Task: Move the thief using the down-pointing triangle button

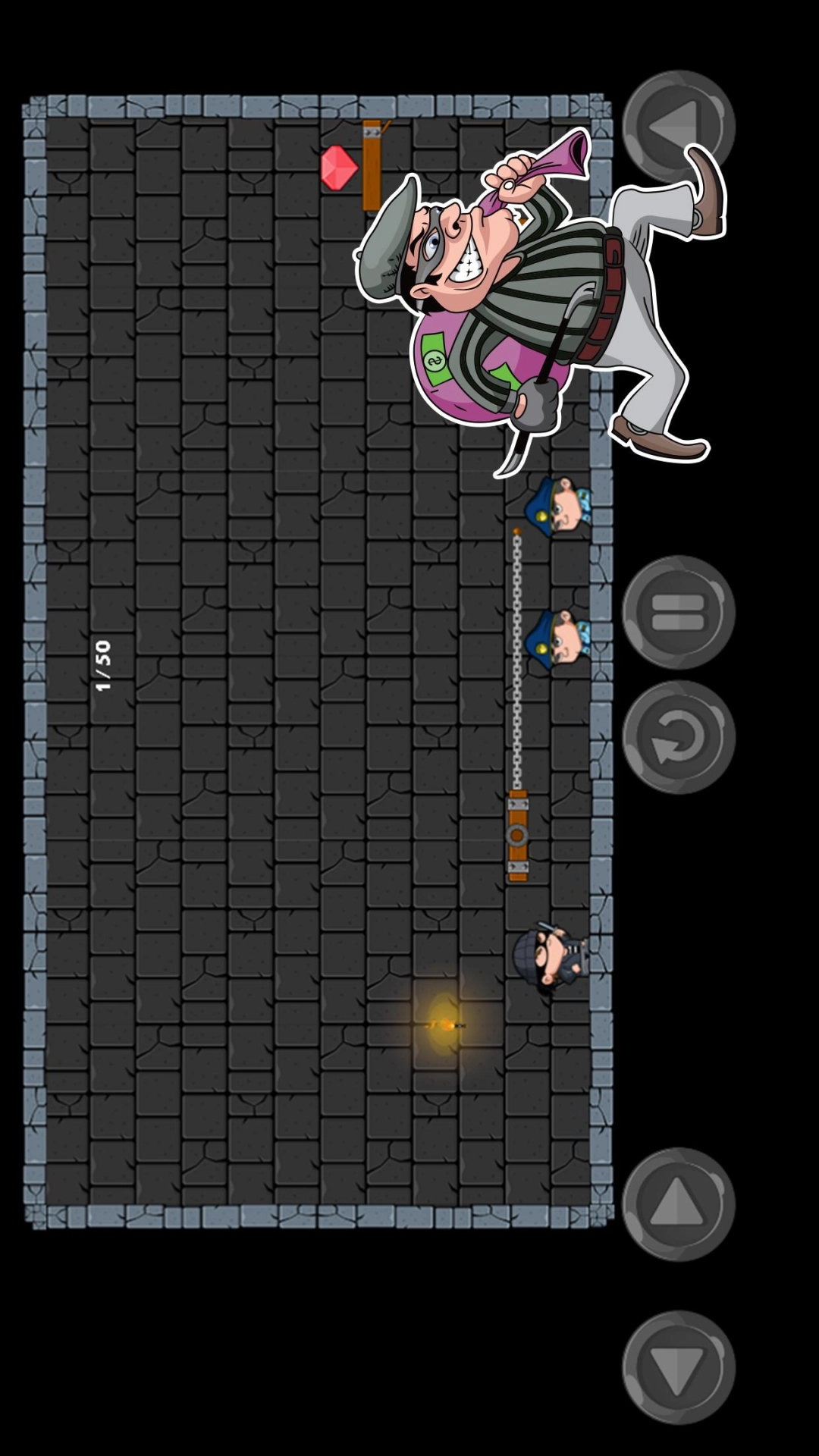Action: point(678,1367)
